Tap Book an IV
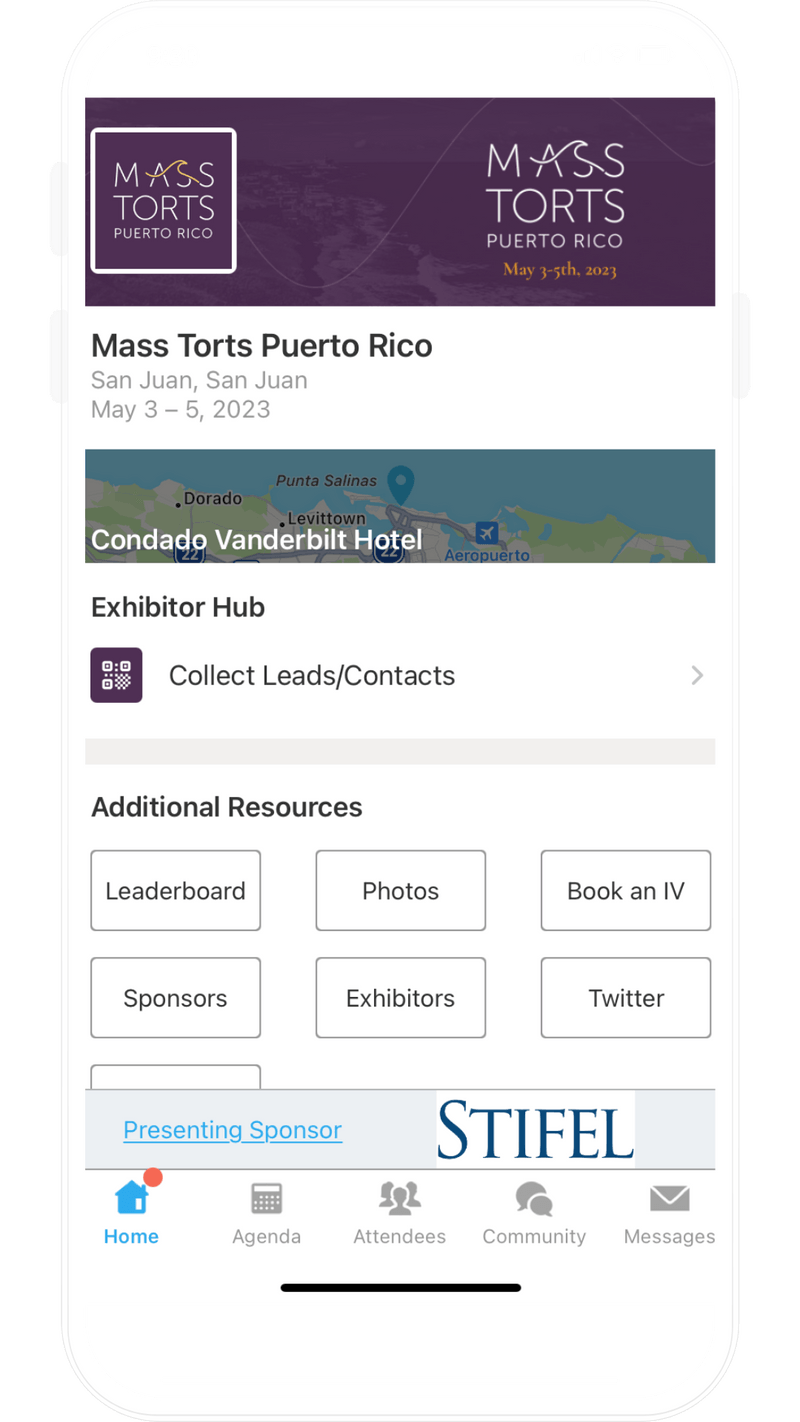 coord(625,890)
